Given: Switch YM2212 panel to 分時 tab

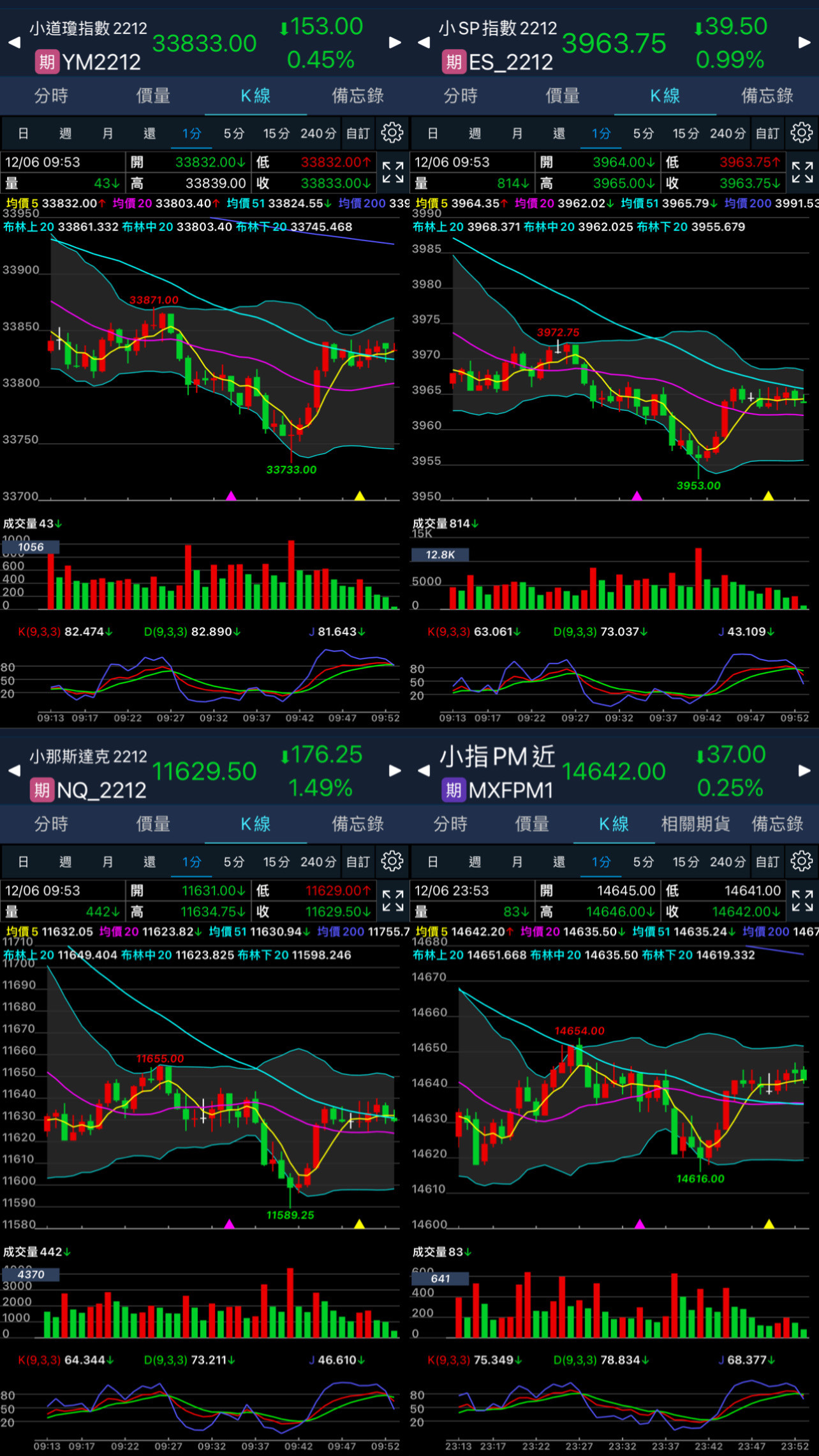Looking at the screenshot, I should (51, 96).
